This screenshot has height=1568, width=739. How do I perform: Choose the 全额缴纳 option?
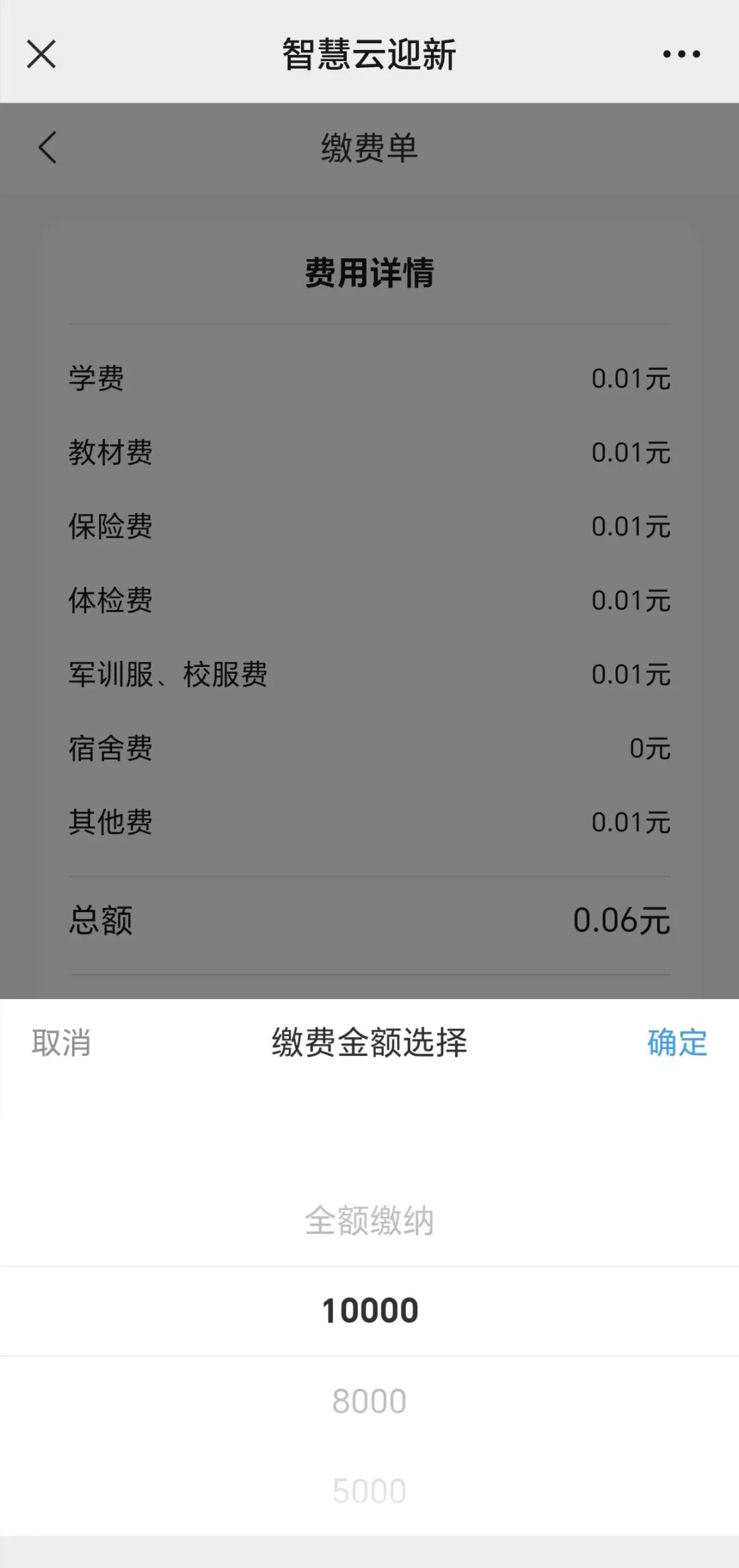point(369,1221)
